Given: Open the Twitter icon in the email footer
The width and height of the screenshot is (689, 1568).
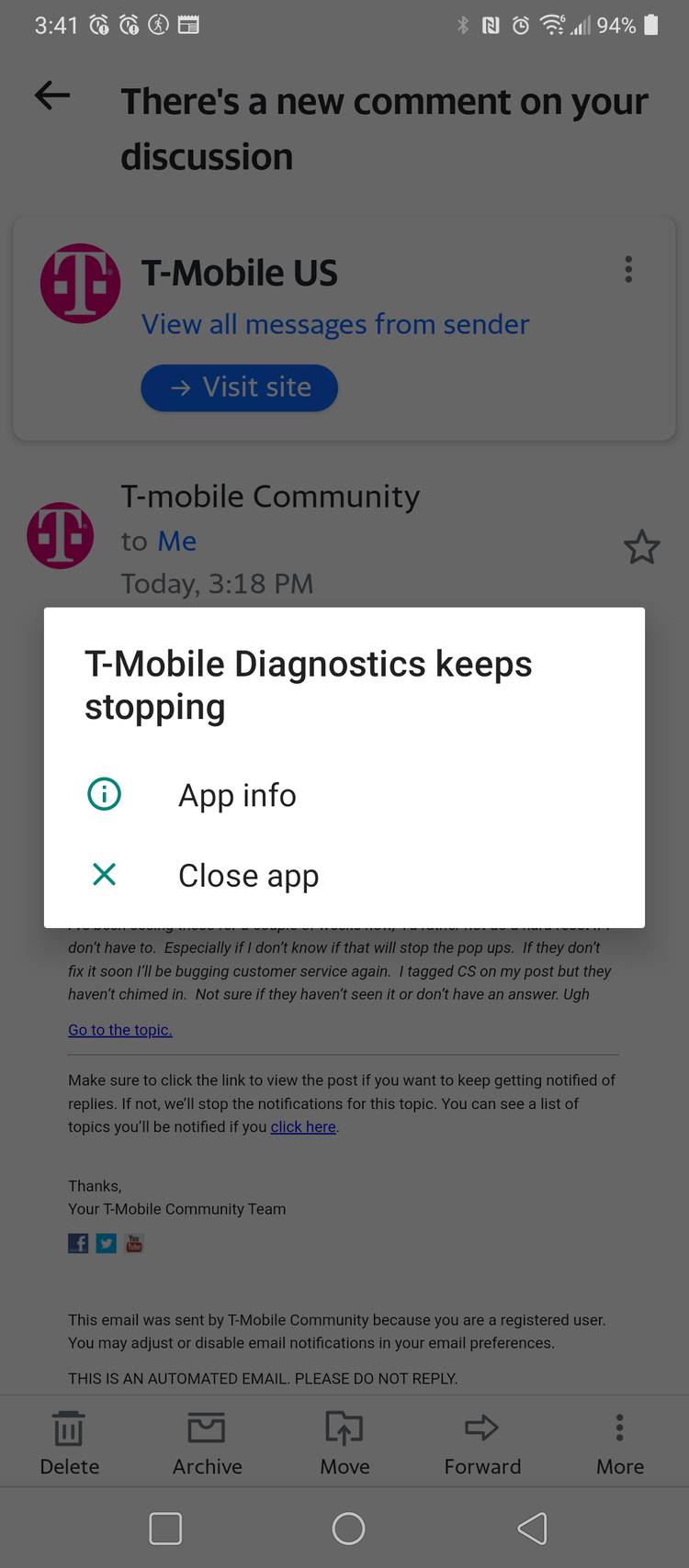Looking at the screenshot, I should pos(107,1243).
